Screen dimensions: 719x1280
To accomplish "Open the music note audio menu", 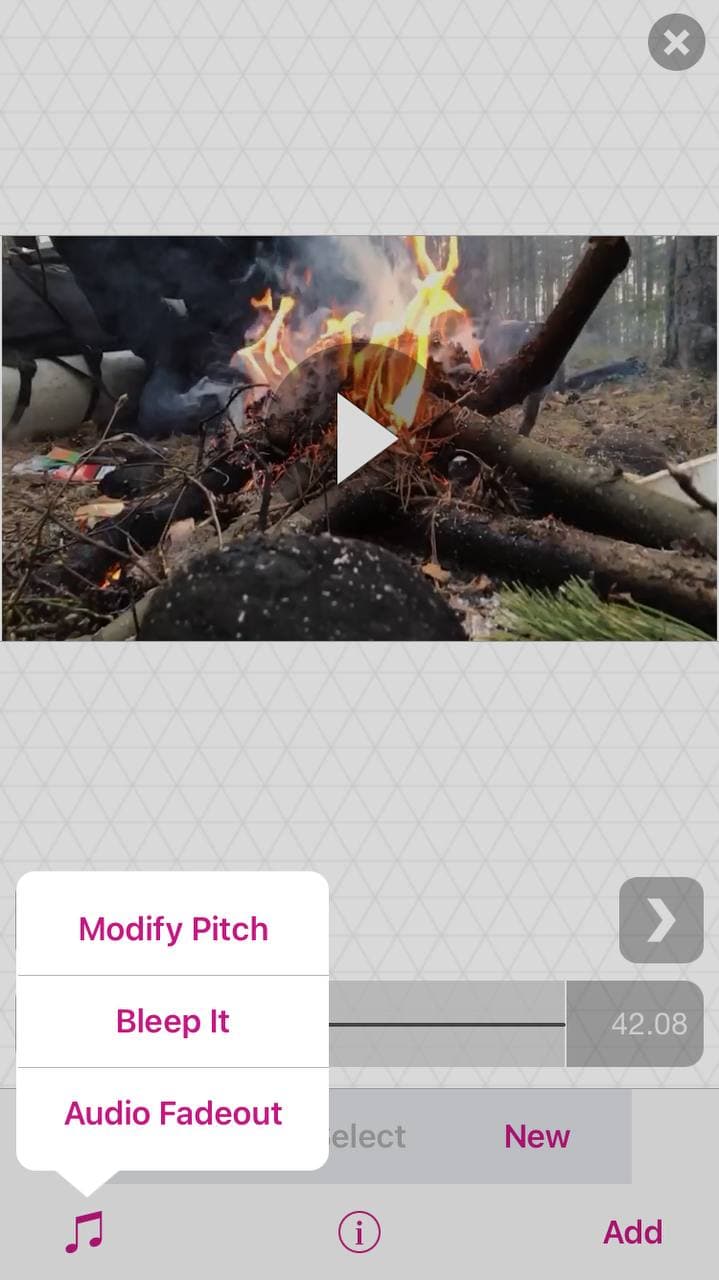I will coord(84,1232).
